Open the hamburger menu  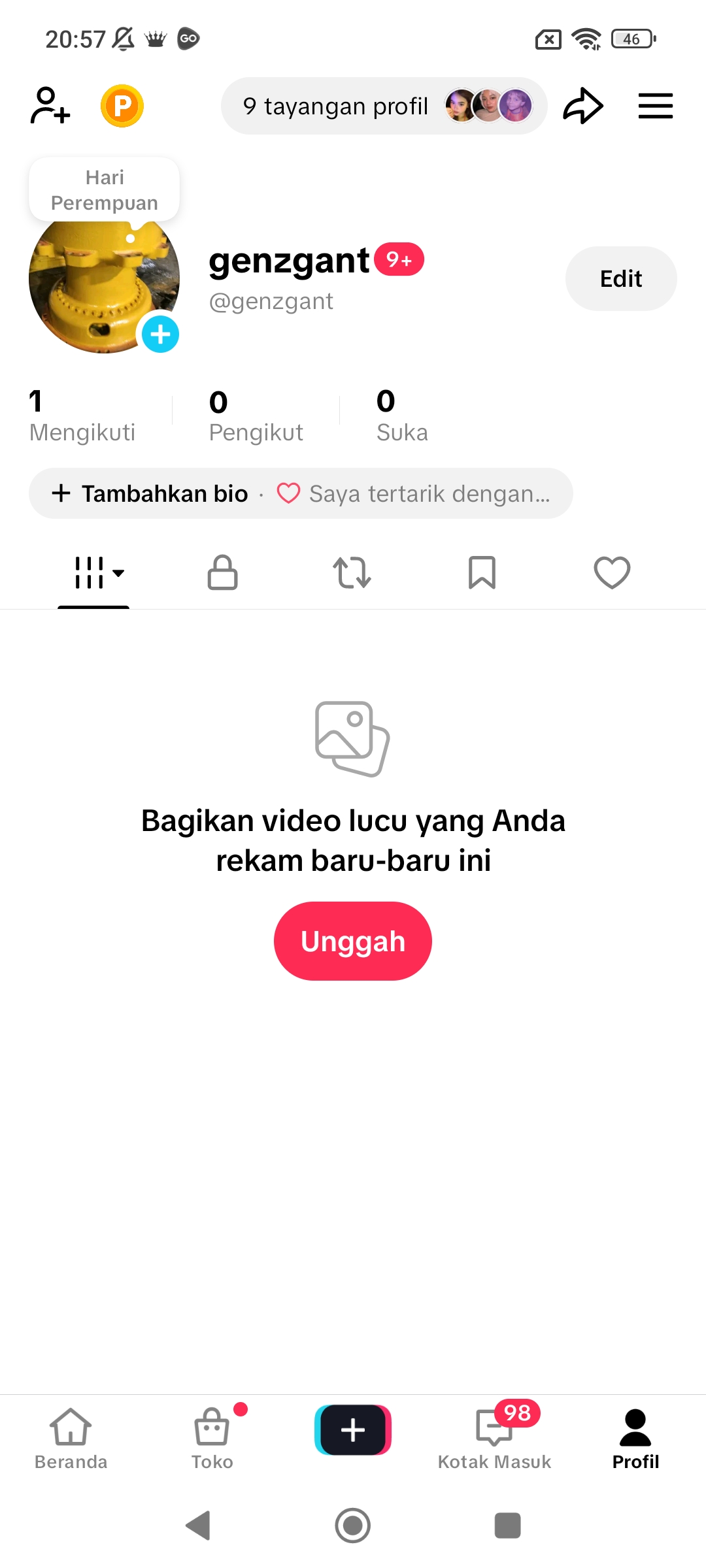pos(655,106)
